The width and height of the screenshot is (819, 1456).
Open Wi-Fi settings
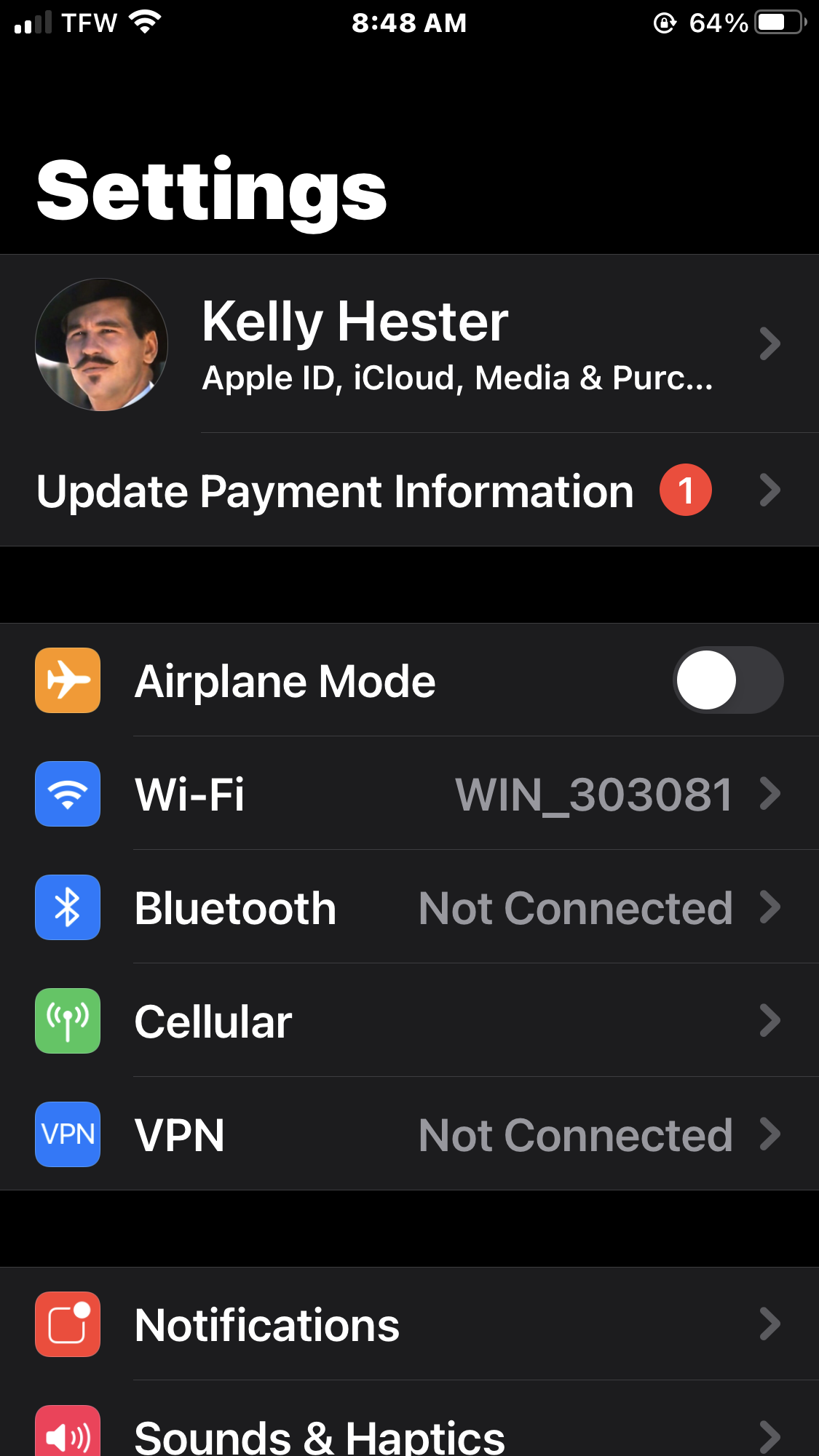[x=408, y=794]
